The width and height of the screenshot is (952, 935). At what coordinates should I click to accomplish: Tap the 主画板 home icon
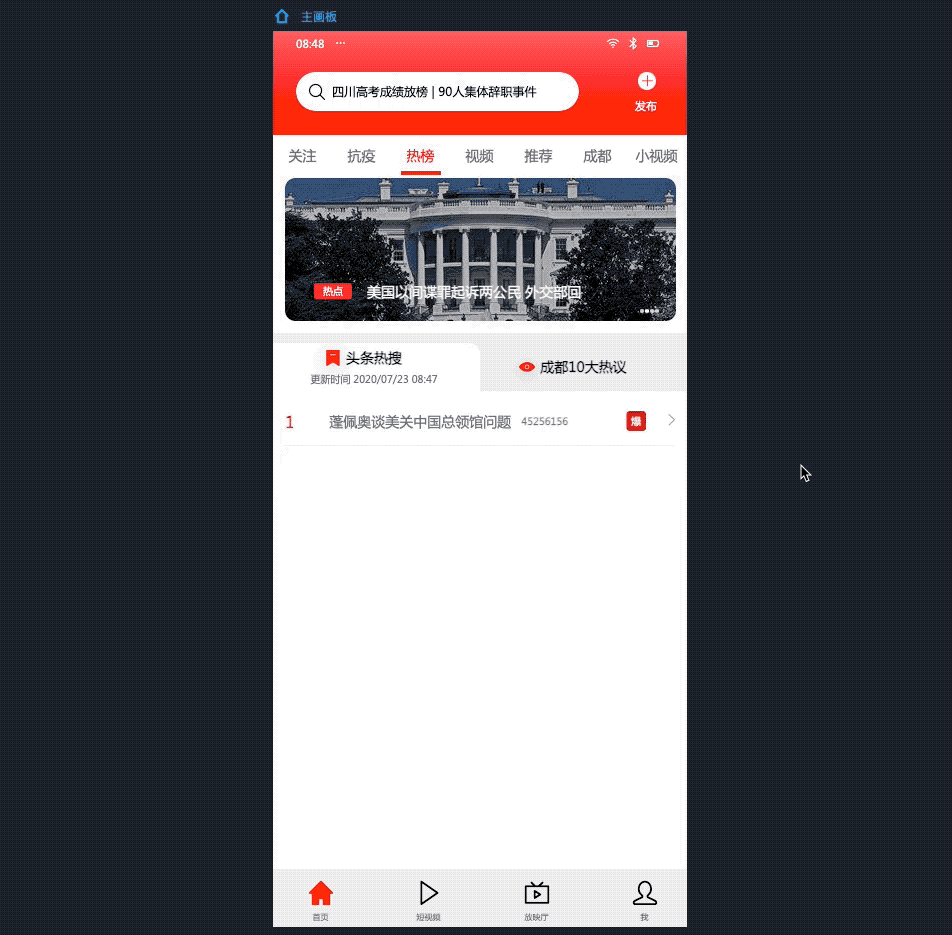pyautogui.click(x=283, y=17)
